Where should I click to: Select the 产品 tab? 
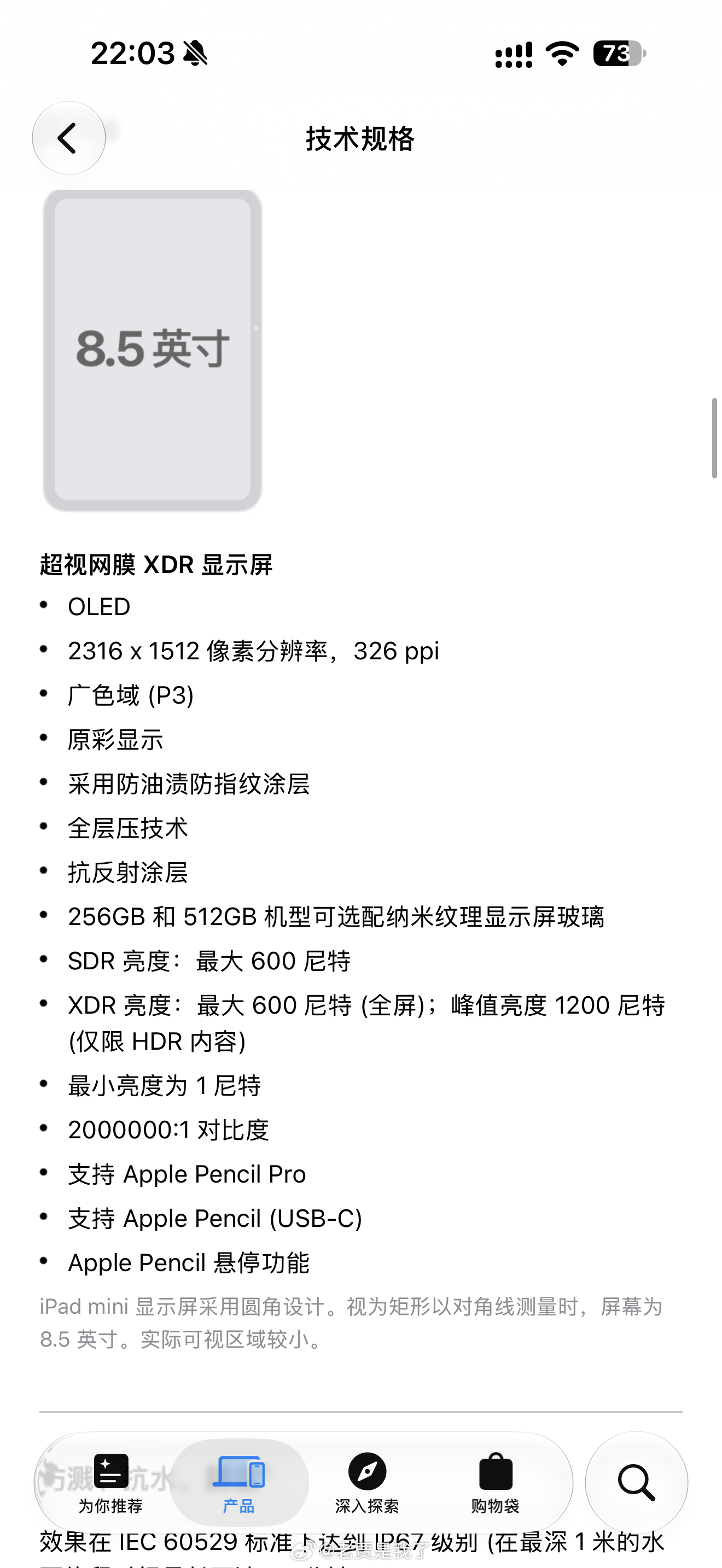pos(239,1483)
